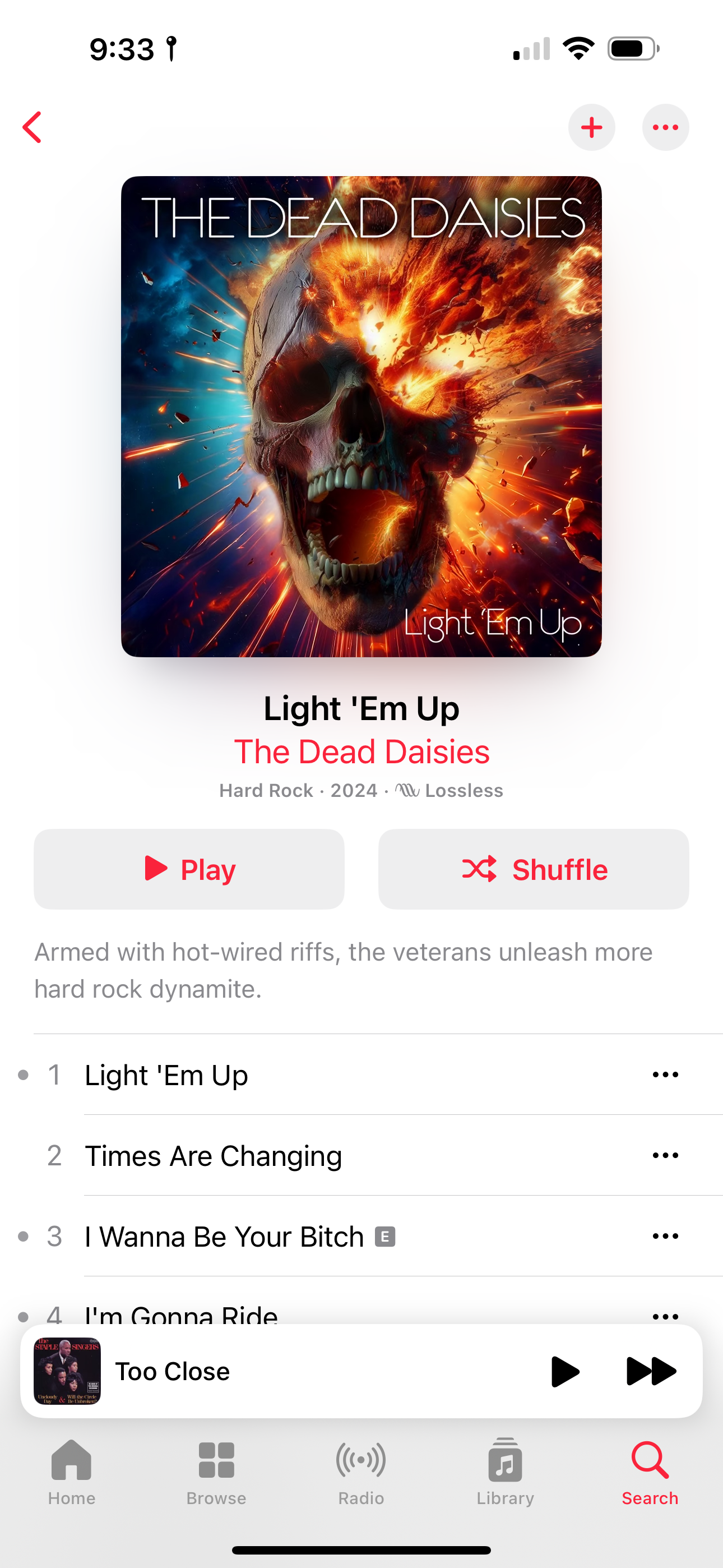Skip to the next track
723x1568 pixels.
(651, 1371)
